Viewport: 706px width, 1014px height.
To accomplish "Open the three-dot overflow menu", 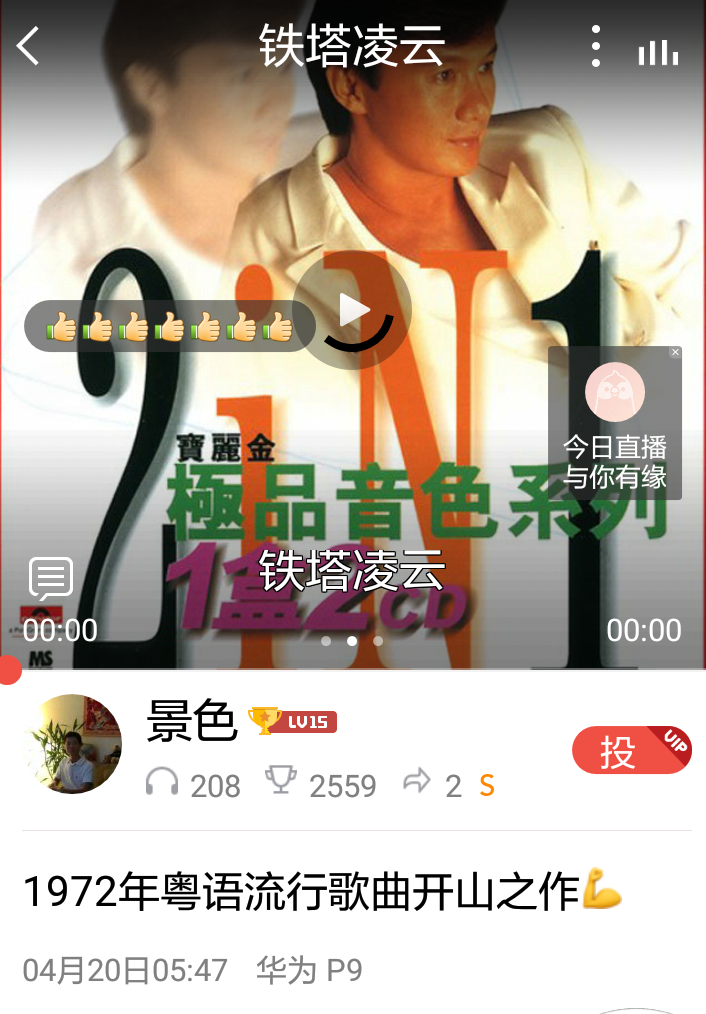I will (596, 46).
